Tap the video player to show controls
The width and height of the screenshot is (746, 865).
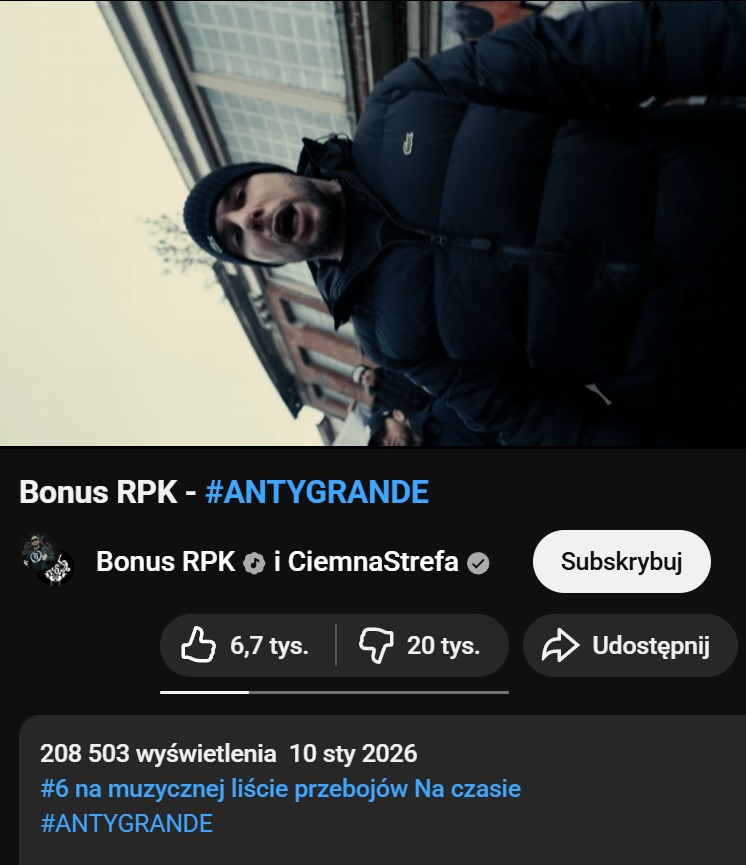[x=372, y=222]
